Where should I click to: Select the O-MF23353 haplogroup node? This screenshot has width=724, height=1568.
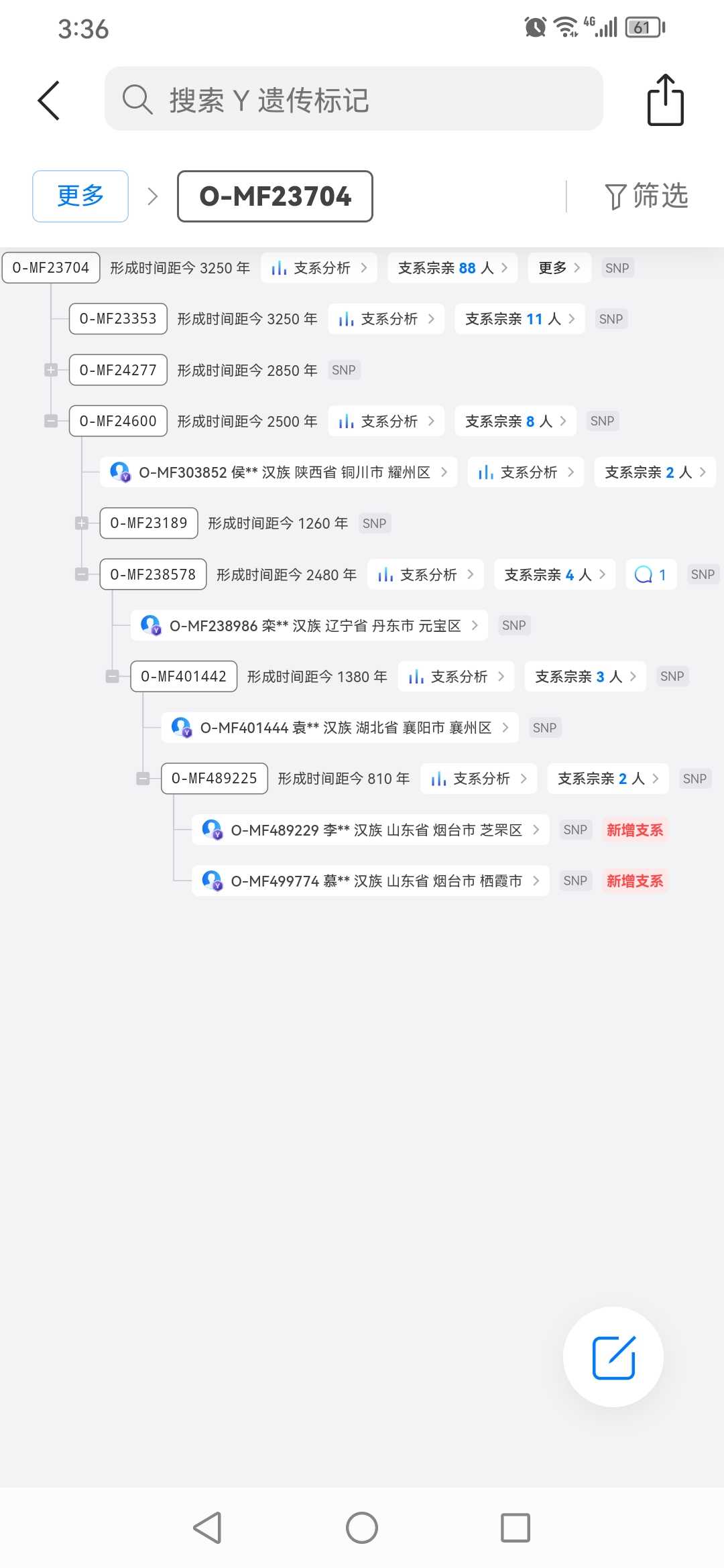118,319
